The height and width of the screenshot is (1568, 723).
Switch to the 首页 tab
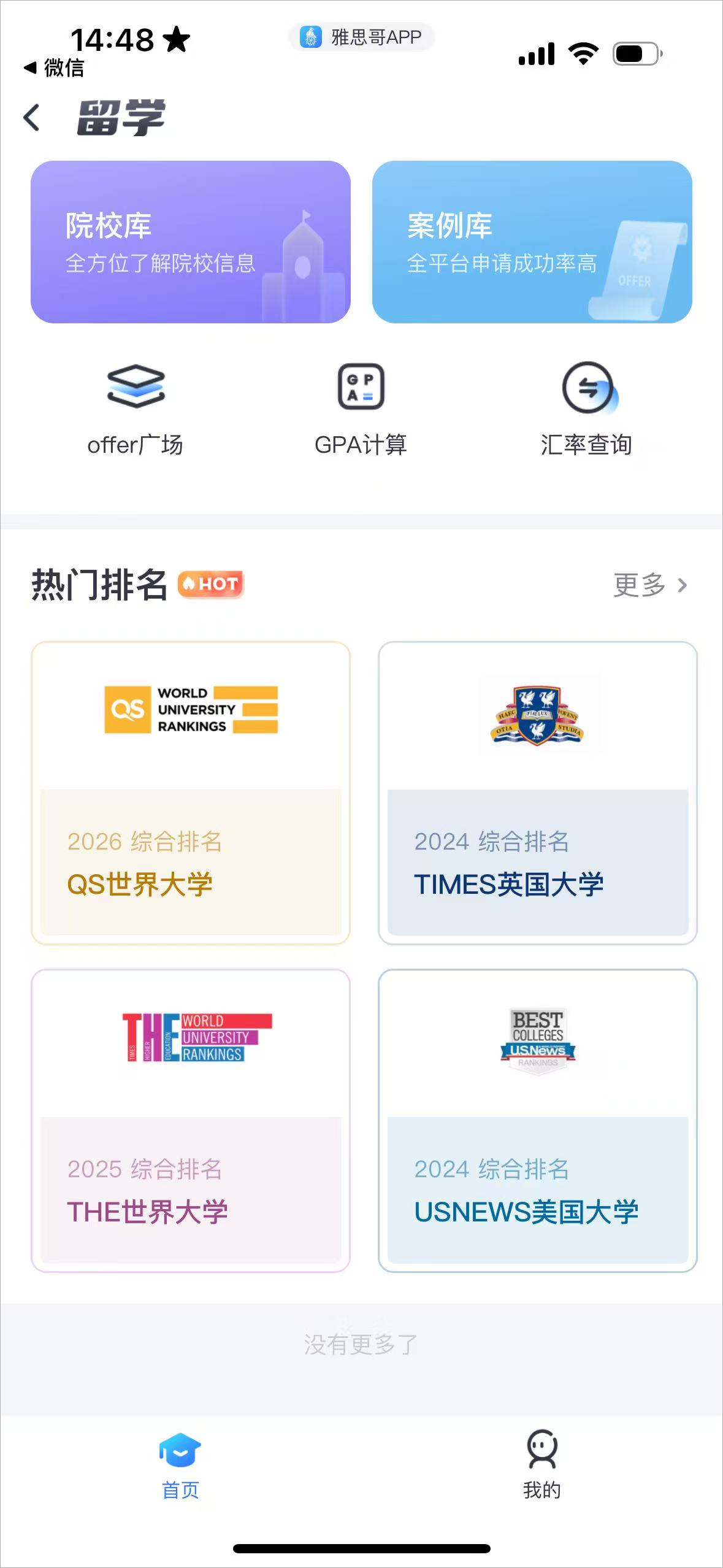(x=180, y=1465)
